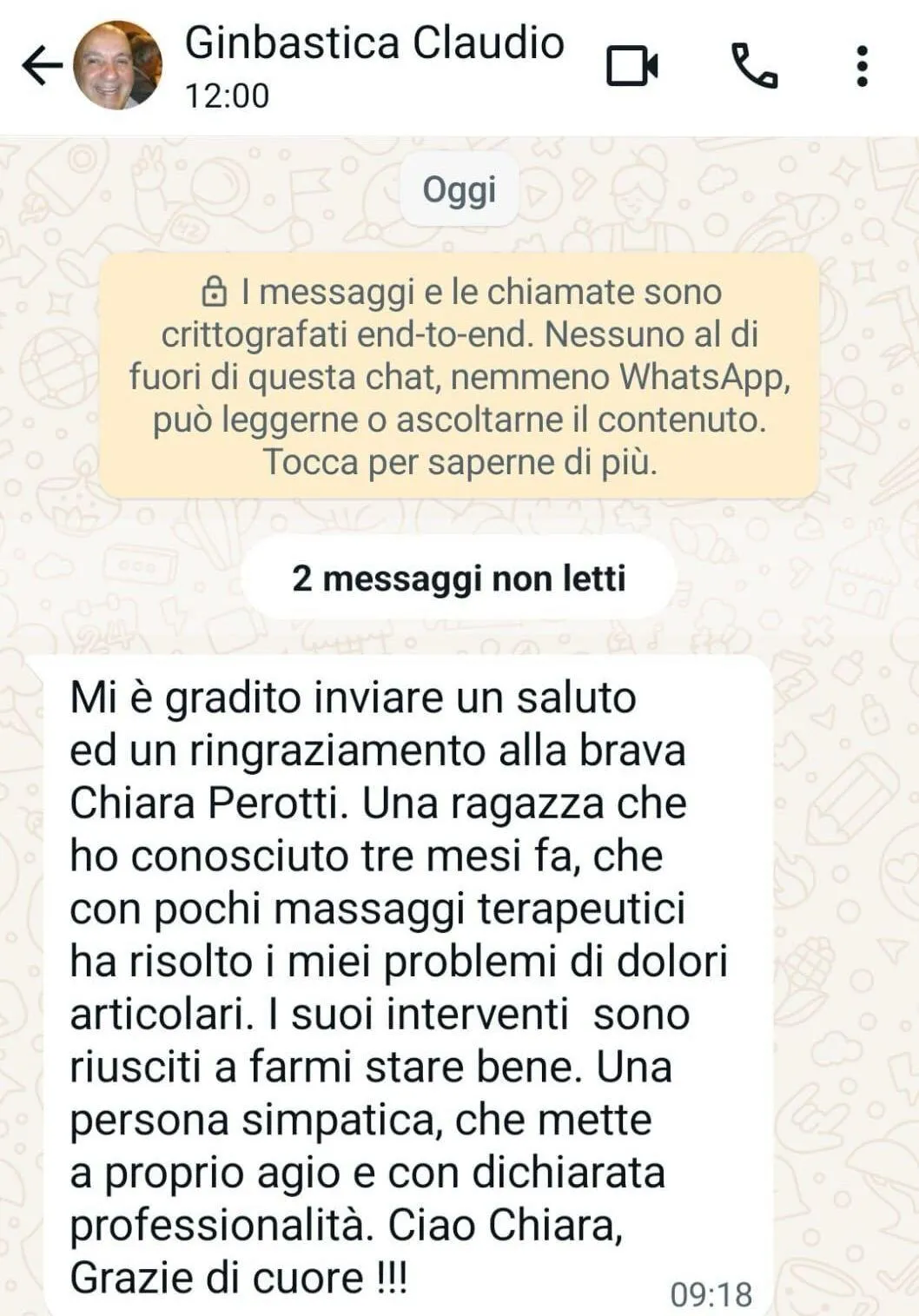The height and width of the screenshot is (1316, 919).
Task: Start a voice call with Ginbastica Claudio
Action: coord(754,66)
